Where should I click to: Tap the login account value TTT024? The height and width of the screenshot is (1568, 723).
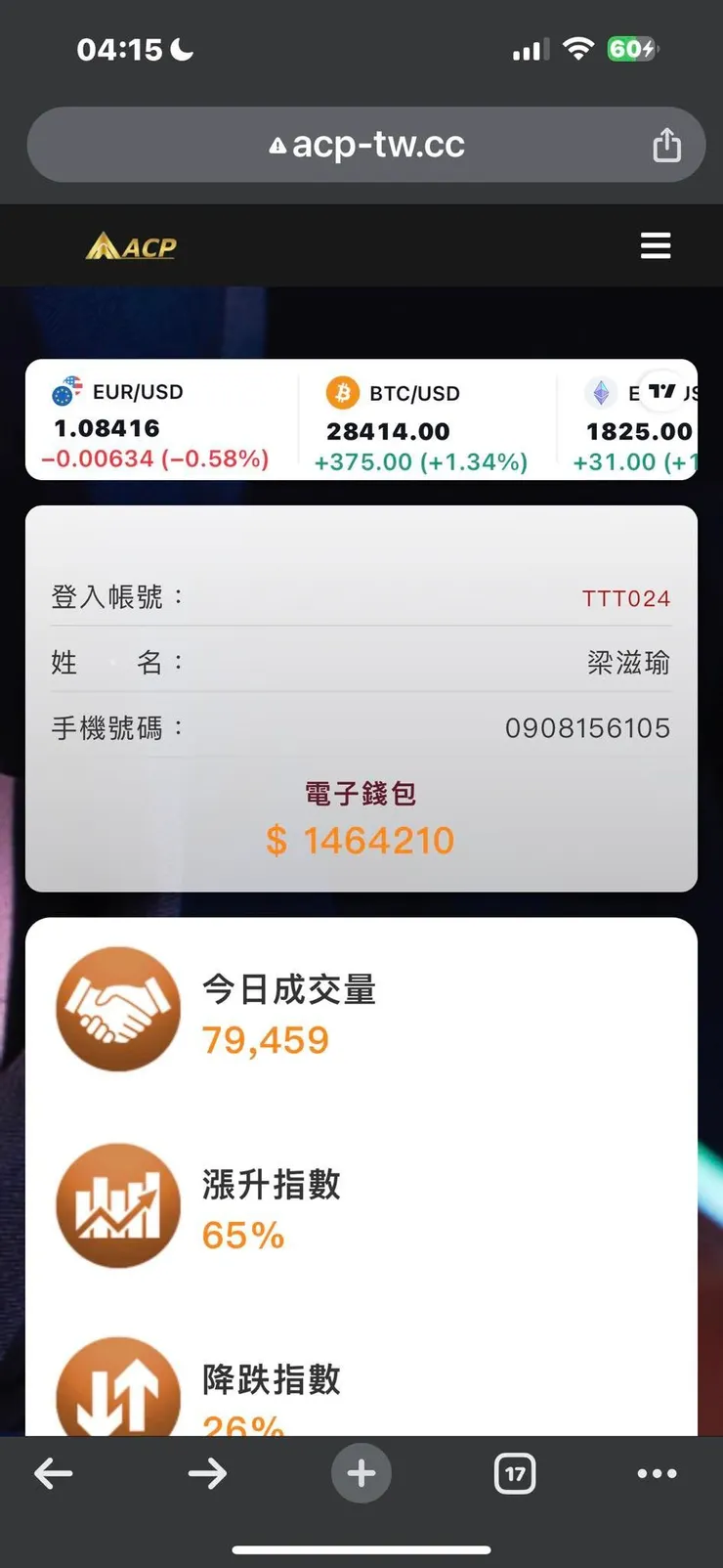626,597
